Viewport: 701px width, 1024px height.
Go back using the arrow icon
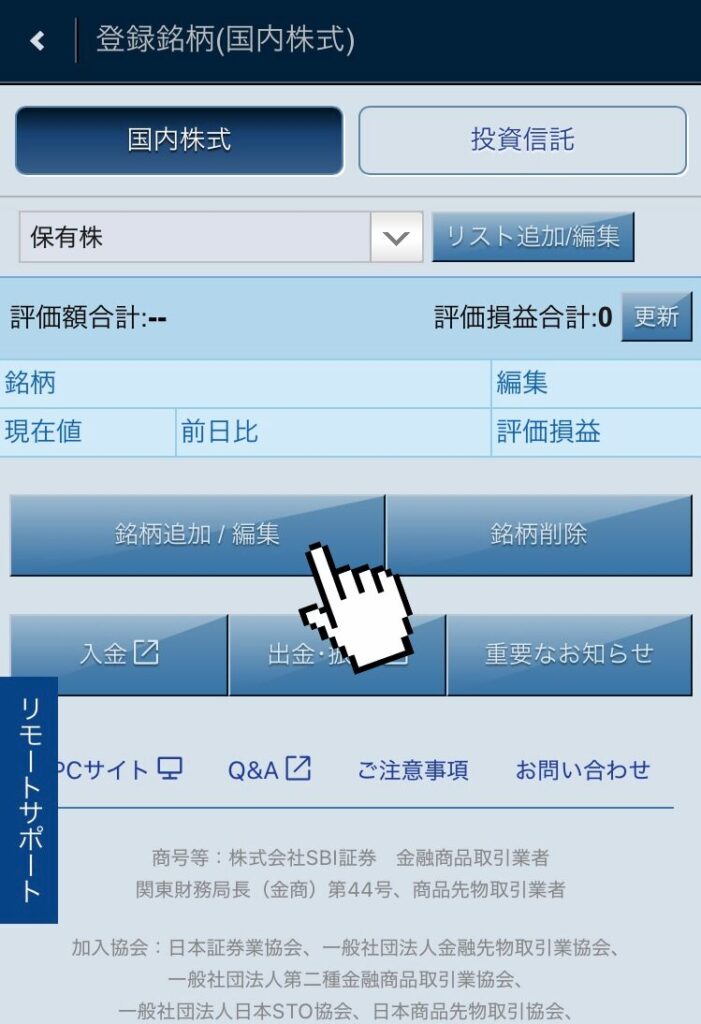coord(37,41)
